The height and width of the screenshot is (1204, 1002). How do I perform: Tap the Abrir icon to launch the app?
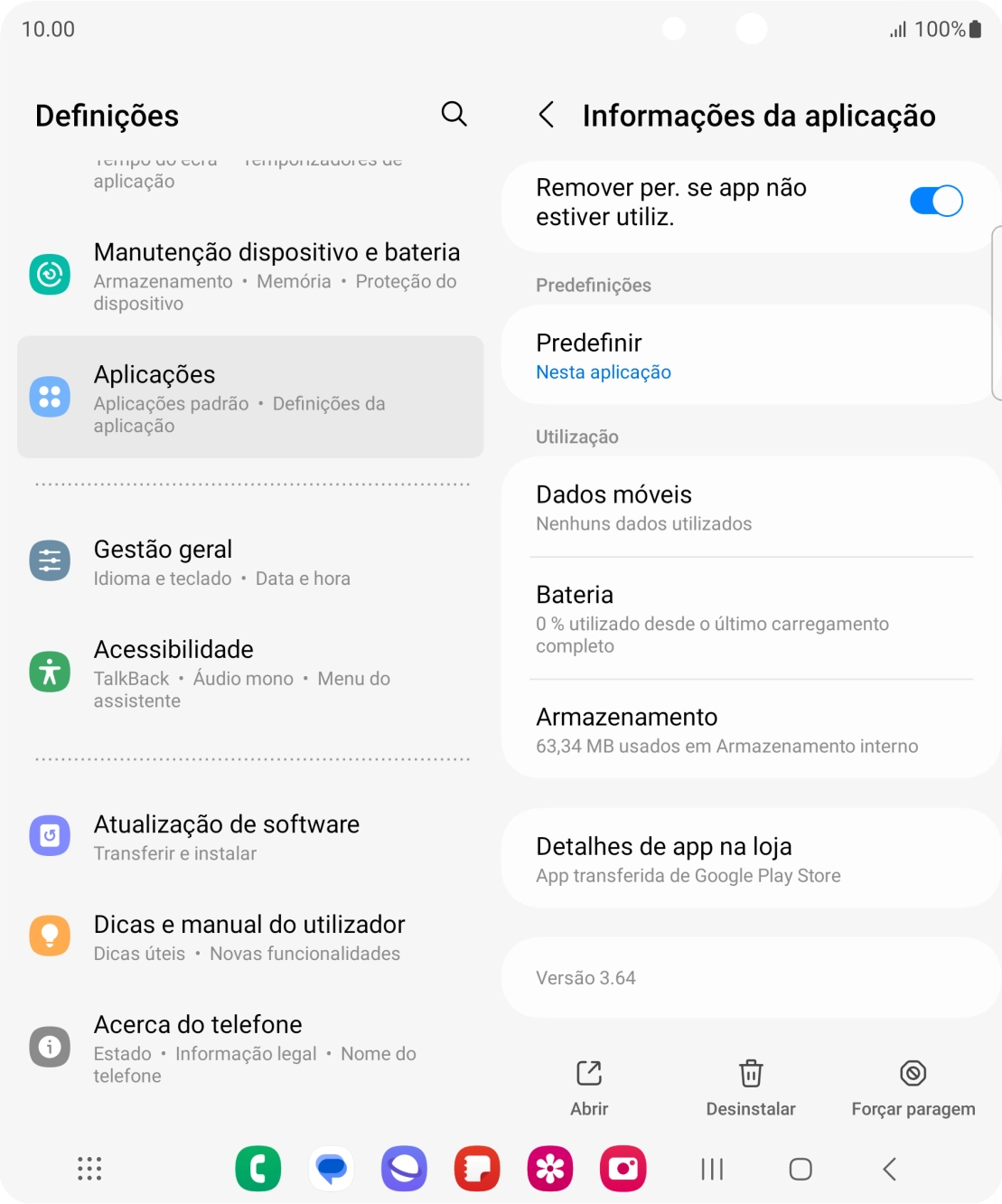(x=588, y=1072)
